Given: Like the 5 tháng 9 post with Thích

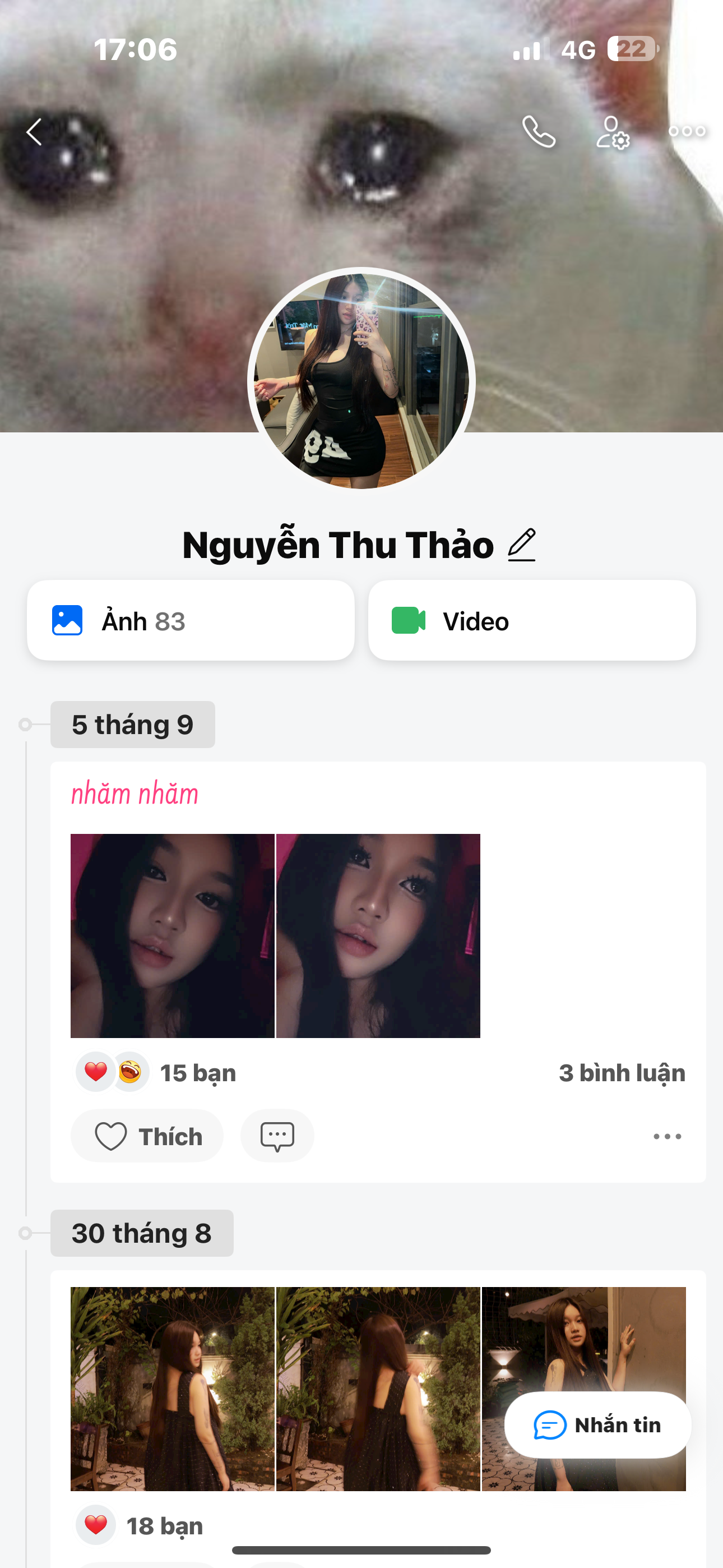Looking at the screenshot, I should 147,1136.
